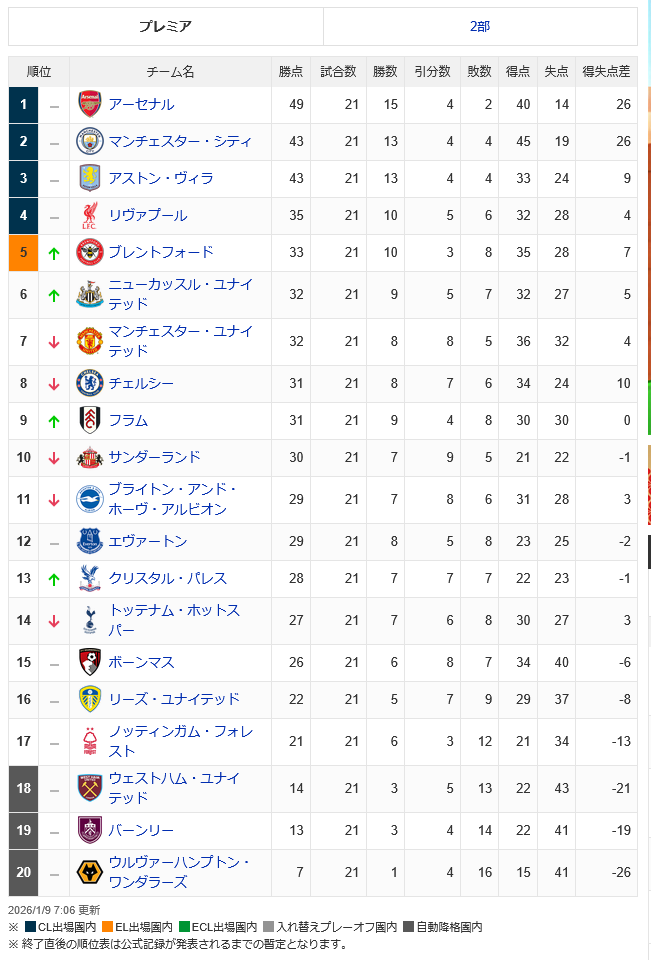Tap the バーンリー team link
Image resolution: width=651 pixels, height=960 pixels.
tap(141, 831)
